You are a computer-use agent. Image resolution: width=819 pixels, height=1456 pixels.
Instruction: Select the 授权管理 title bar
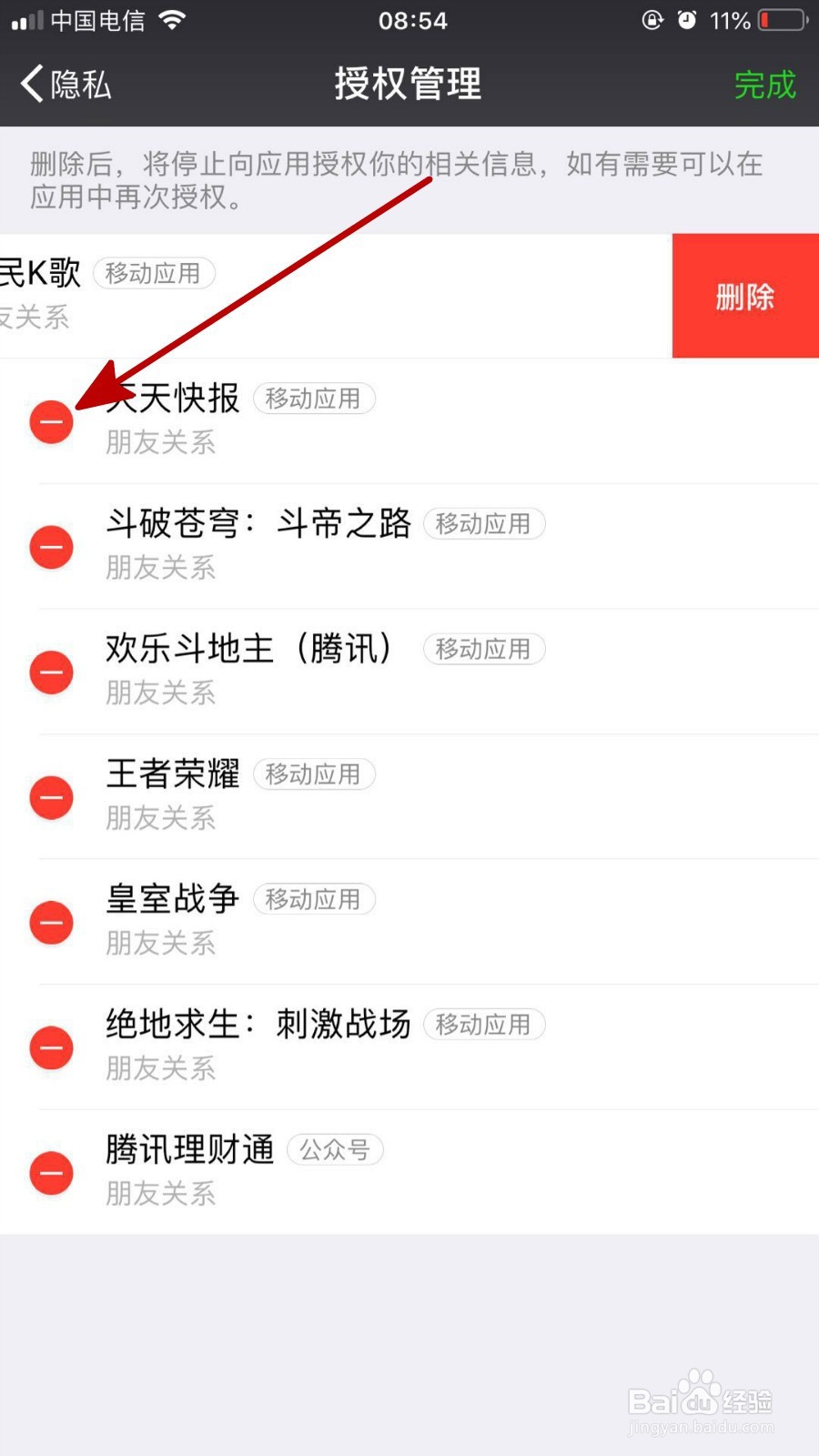pyautogui.click(x=409, y=84)
